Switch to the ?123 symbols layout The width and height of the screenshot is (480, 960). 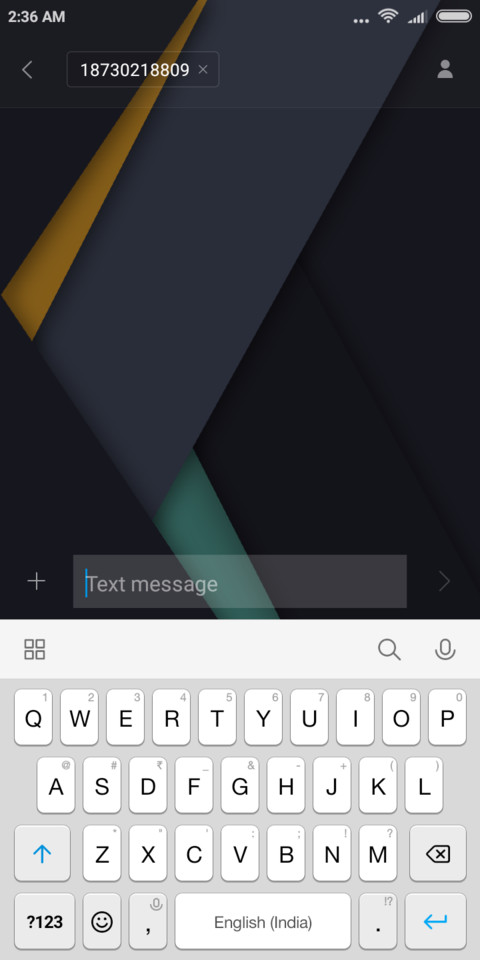point(44,921)
